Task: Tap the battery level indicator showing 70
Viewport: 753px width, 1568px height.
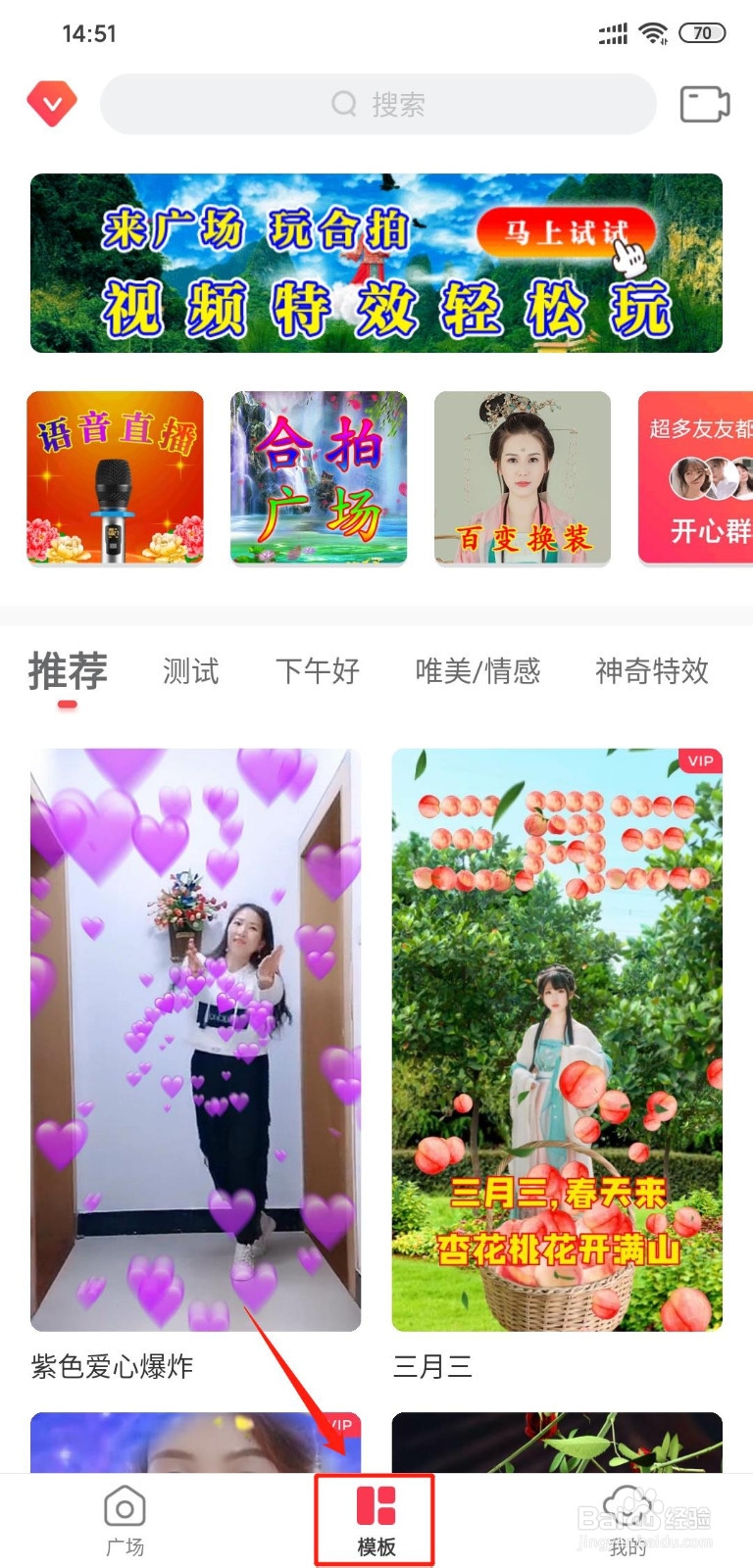Action: [x=701, y=32]
